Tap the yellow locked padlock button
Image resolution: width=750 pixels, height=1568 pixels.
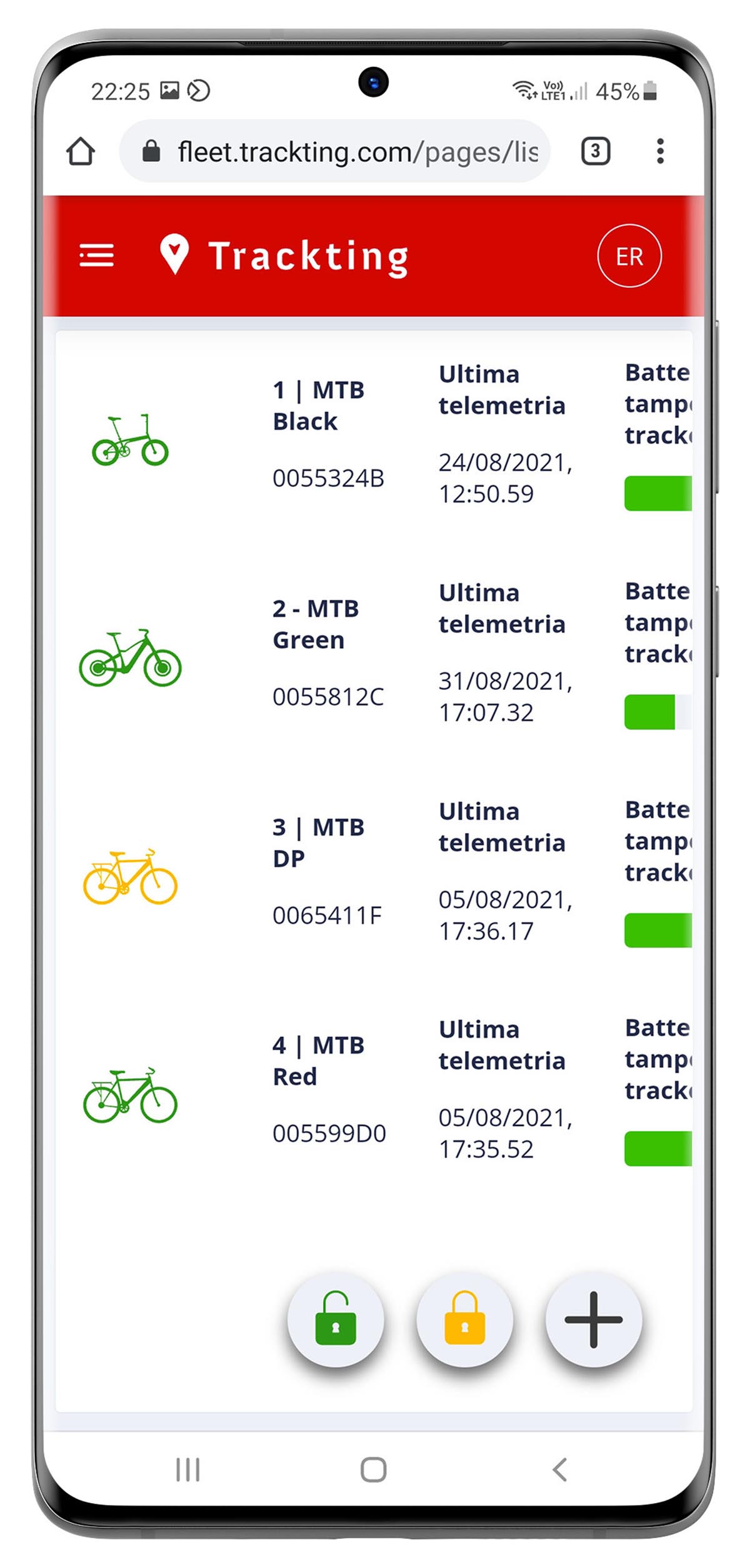[x=464, y=1319]
